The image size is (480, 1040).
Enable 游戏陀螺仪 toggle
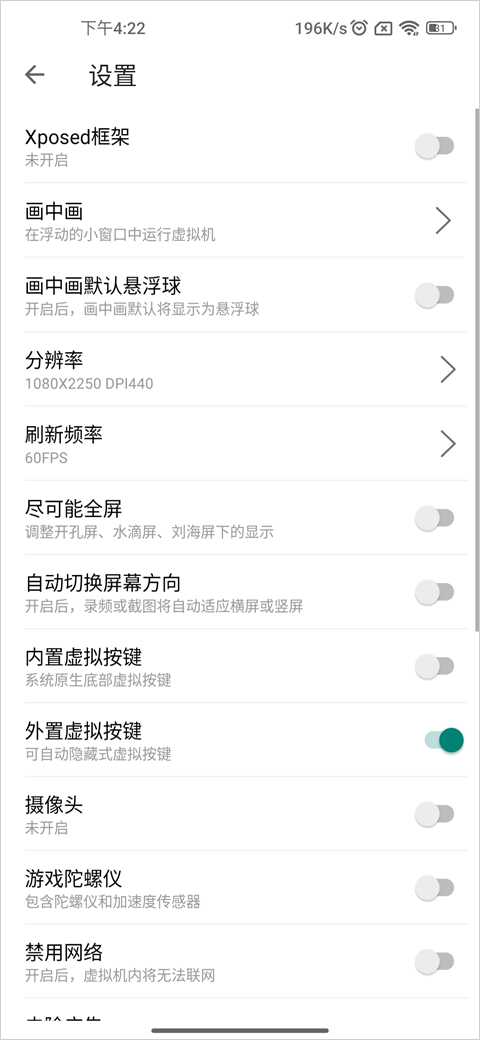pos(434,887)
